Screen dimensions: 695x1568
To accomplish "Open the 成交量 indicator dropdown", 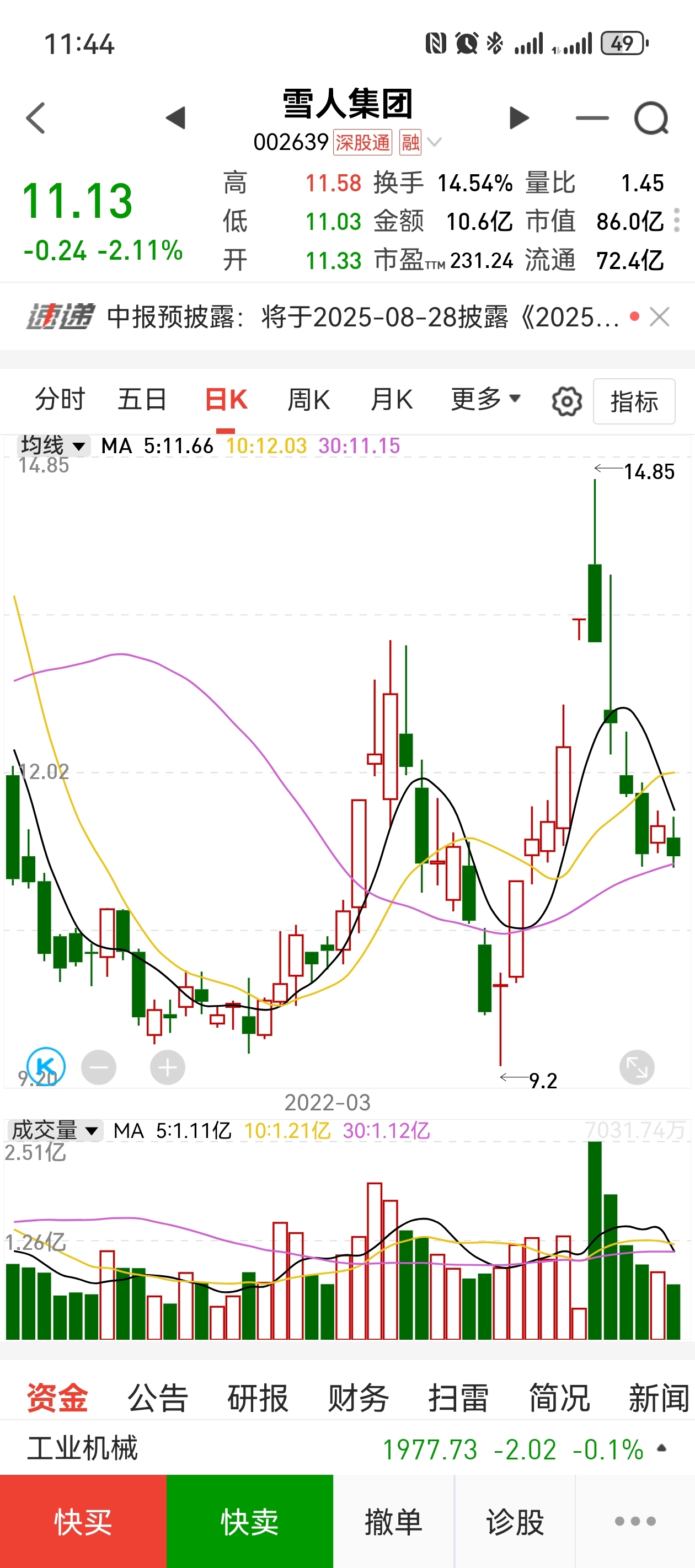I will (x=55, y=1130).
